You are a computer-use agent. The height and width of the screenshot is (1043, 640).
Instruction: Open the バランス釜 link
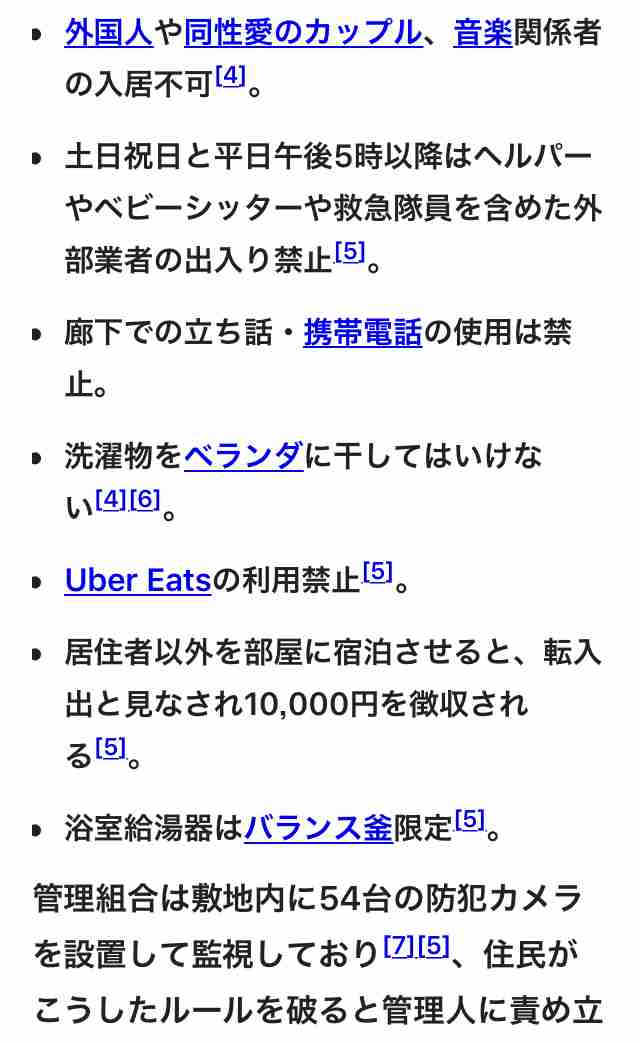click(318, 828)
